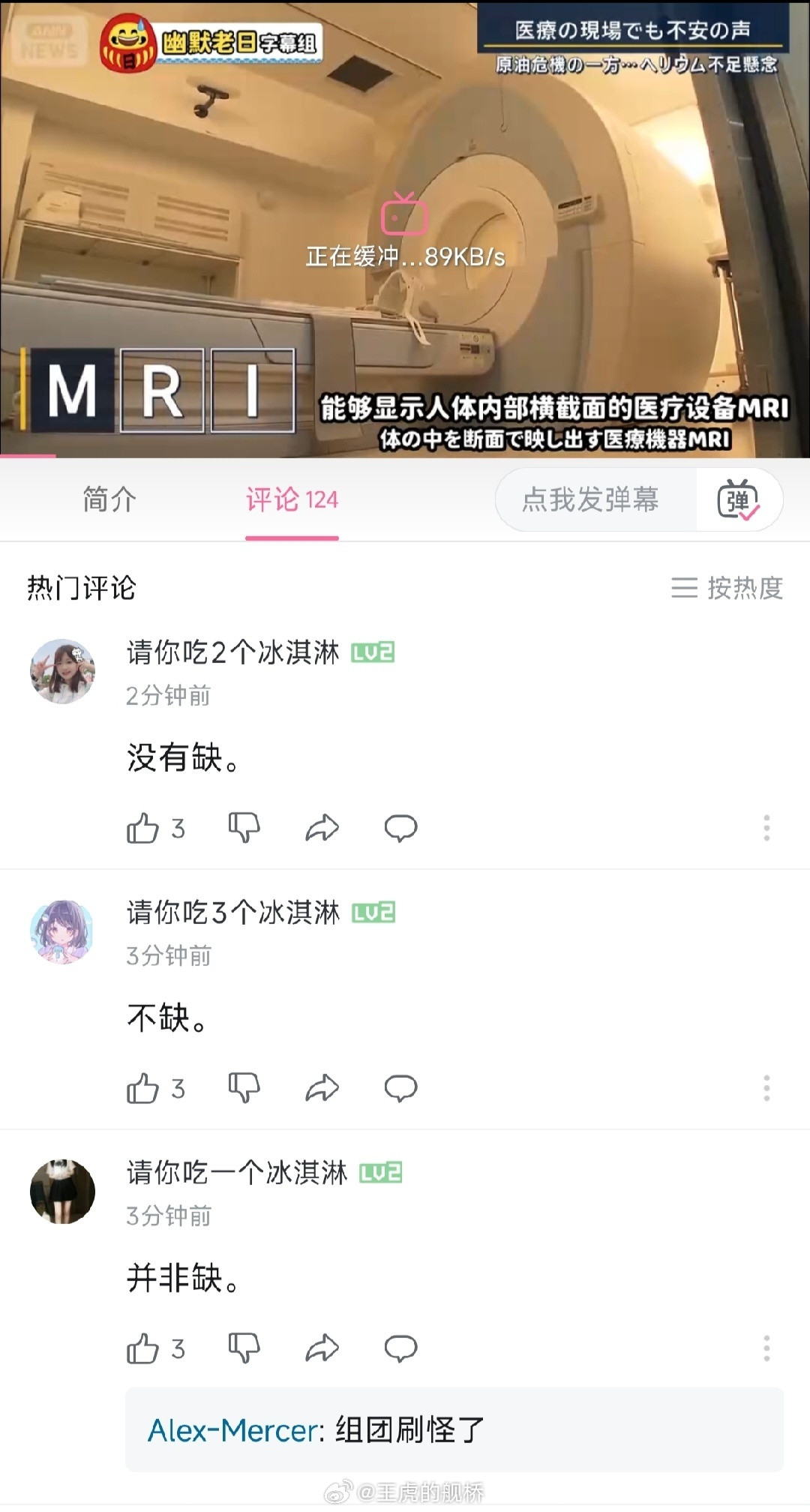
Task: Toggle danmaku display with the 弹 icon
Action: [739, 500]
